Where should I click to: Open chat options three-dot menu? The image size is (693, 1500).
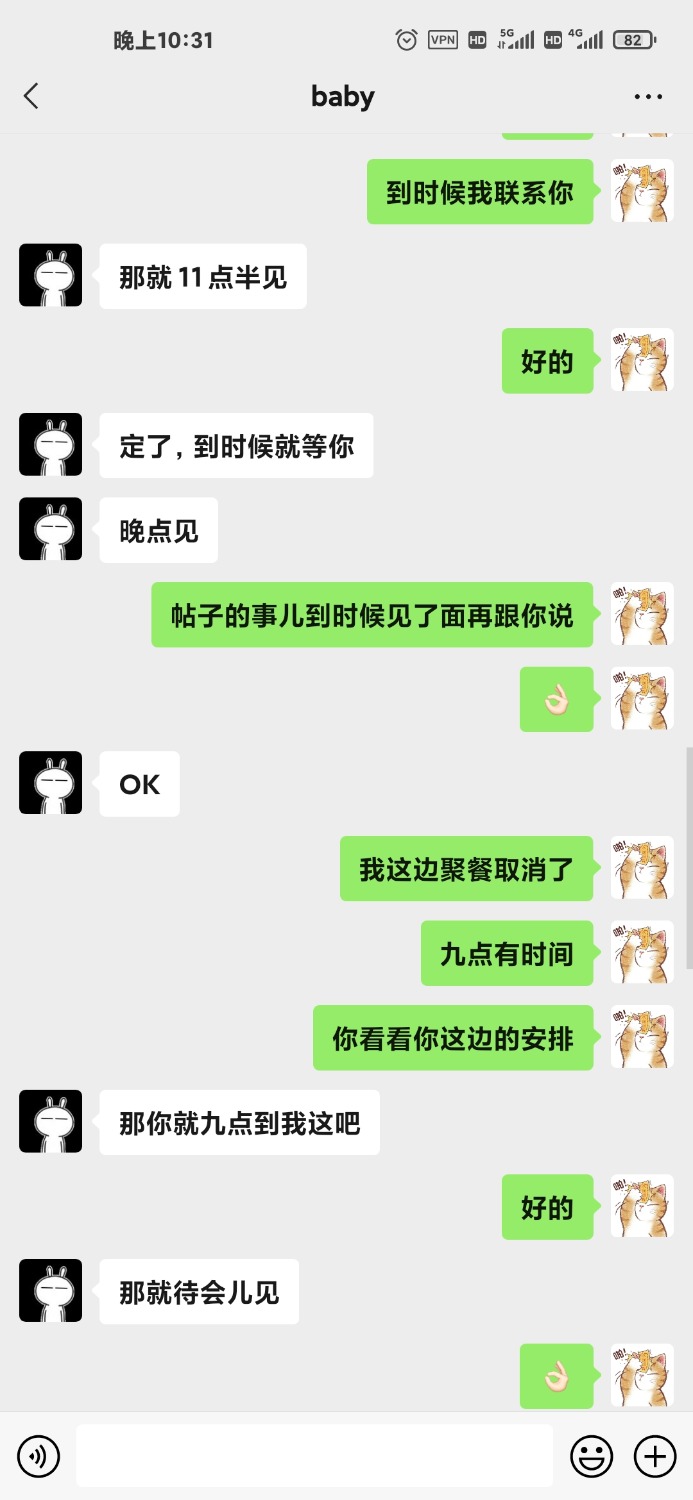(x=648, y=97)
